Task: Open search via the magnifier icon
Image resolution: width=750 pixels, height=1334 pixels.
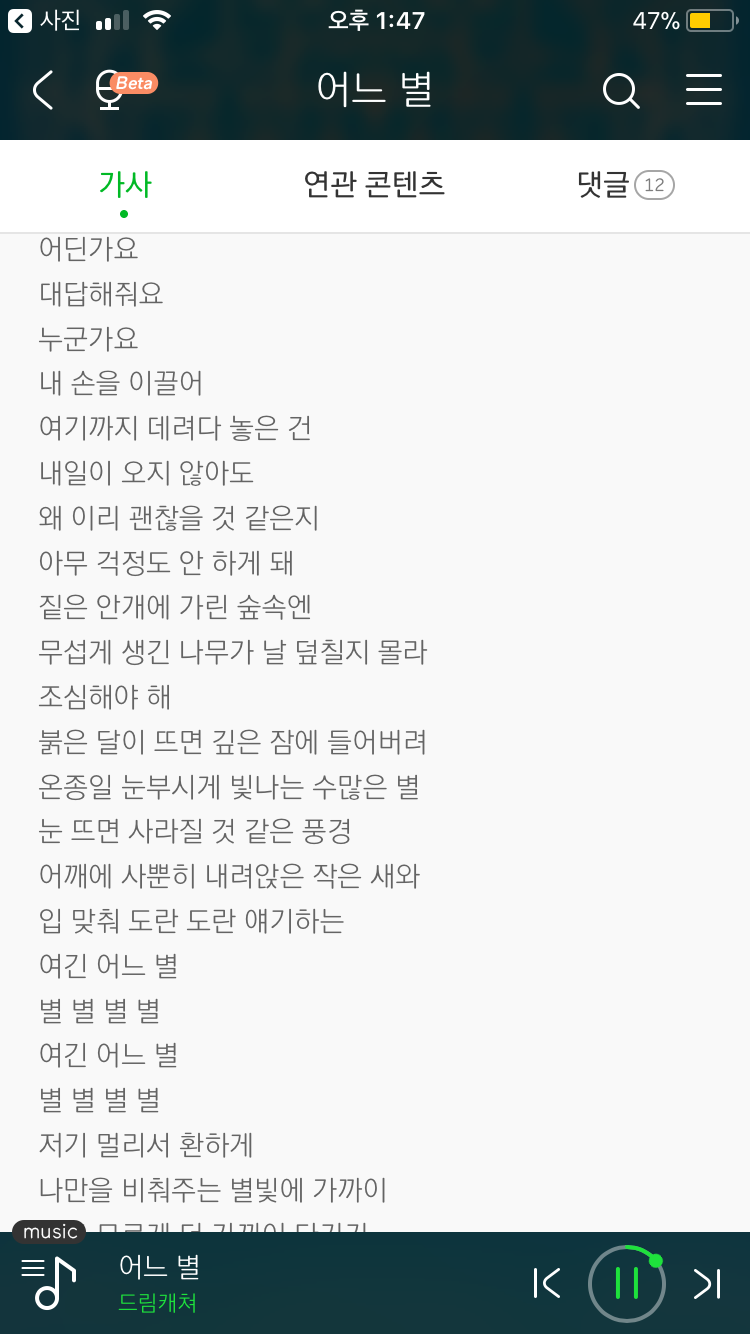Action: click(x=621, y=90)
